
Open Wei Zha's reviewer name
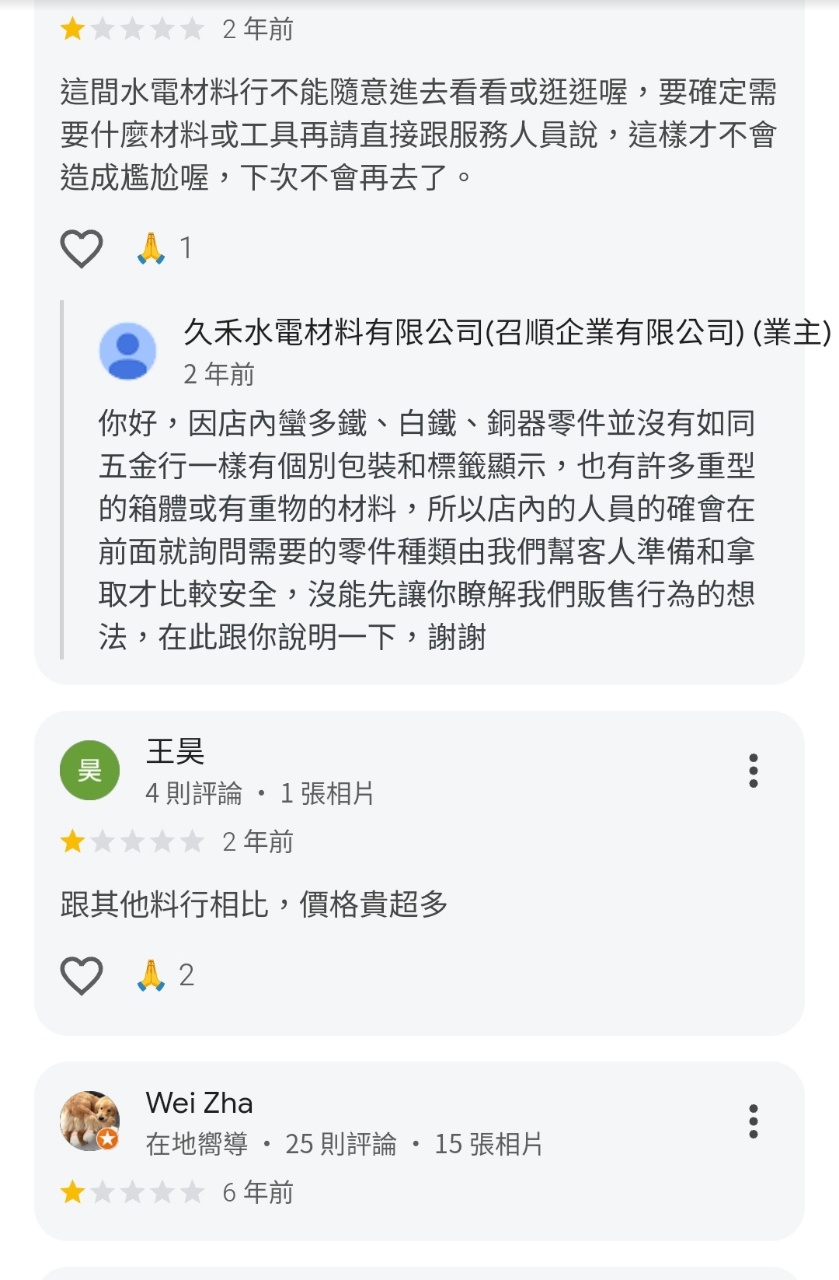tap(199, 1103)
